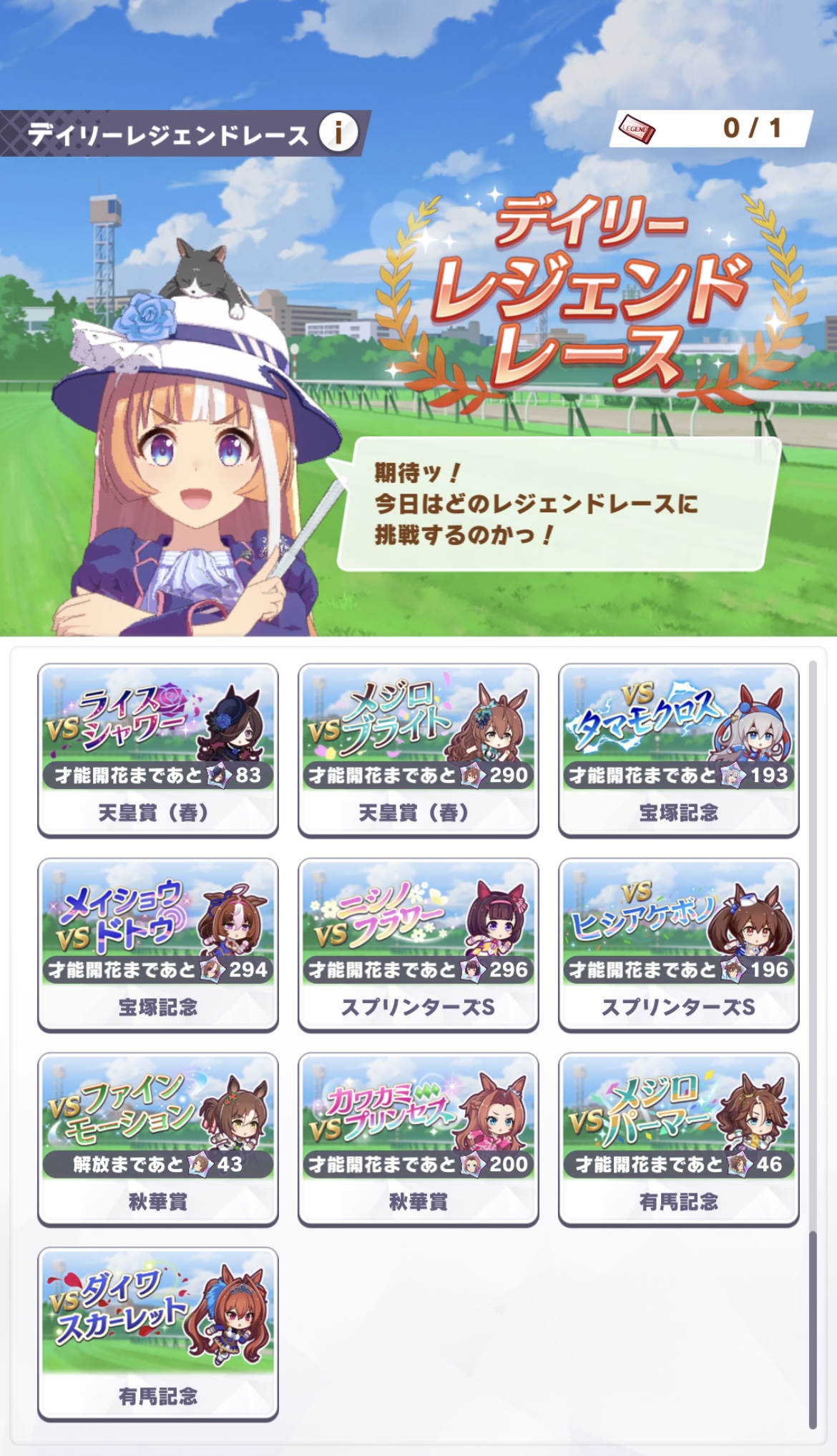
Task: Tap the VS カワカミプリンセス race card
Action: [x=418, y=1138]
